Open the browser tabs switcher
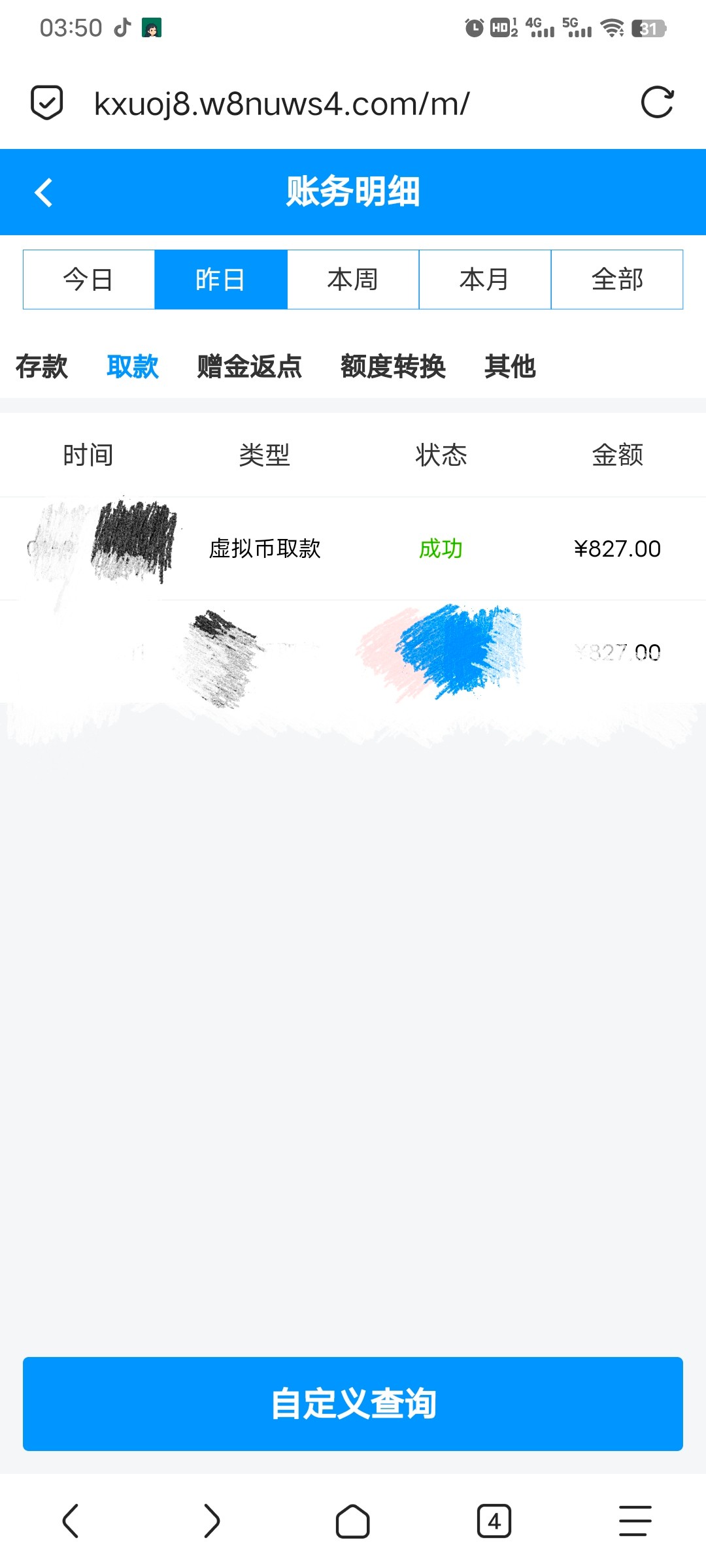This screenshot has width=706, height=1568. (494, 1521)
